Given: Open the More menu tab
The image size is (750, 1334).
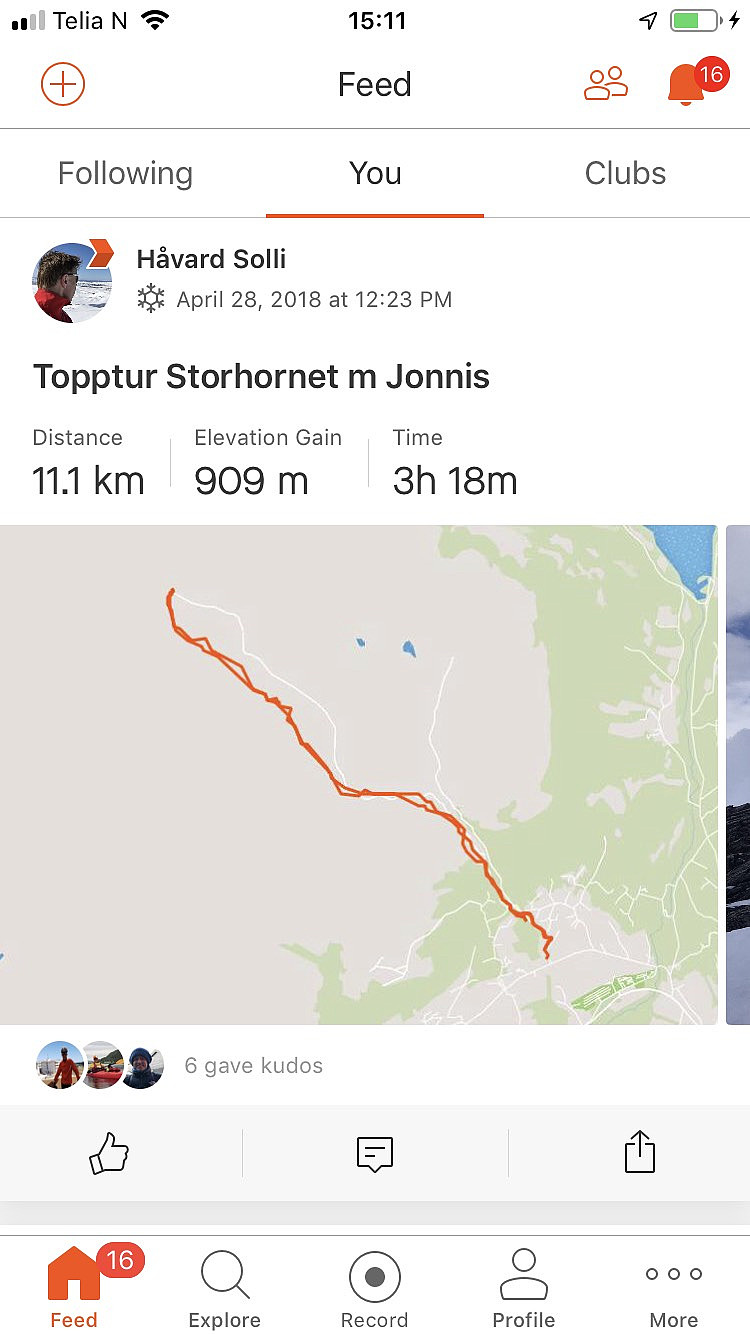Looking at the screenshot, I should point(674,1290).
